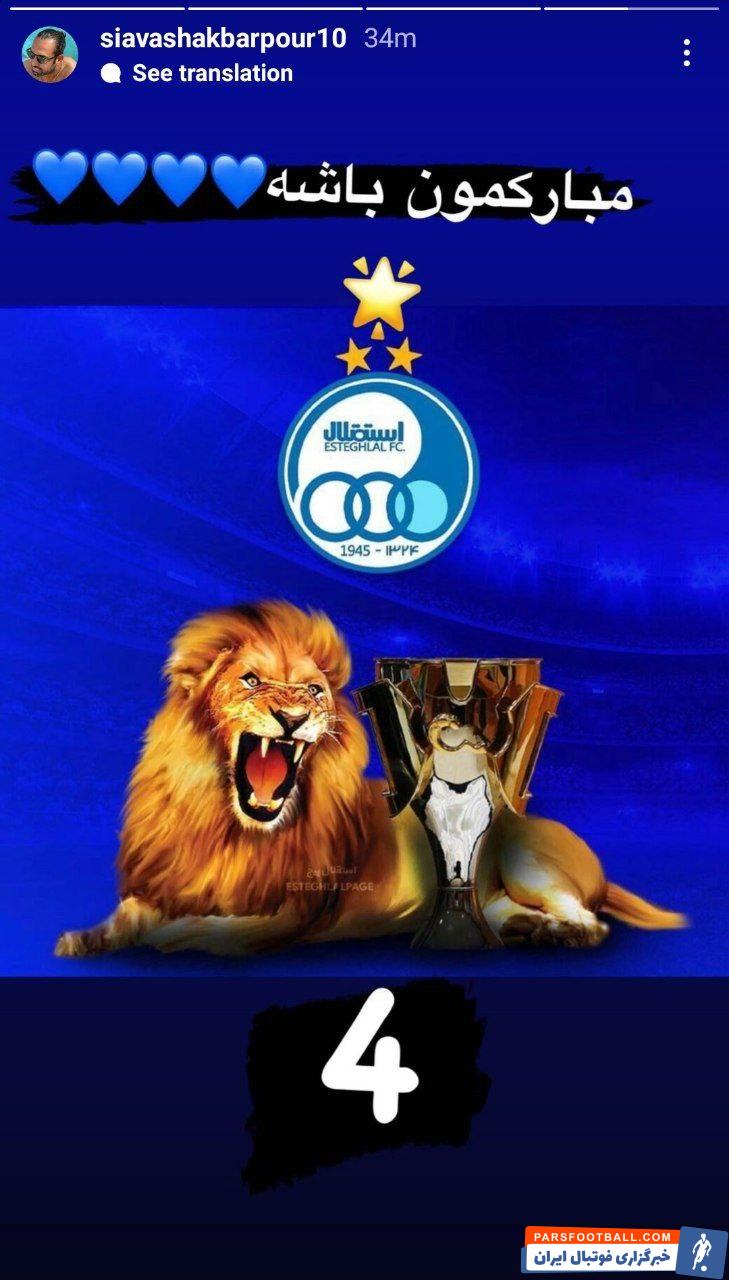729x1280 pixels.
Task: Tap the siavashakbarpour10 username
Action: click(223, 39)
